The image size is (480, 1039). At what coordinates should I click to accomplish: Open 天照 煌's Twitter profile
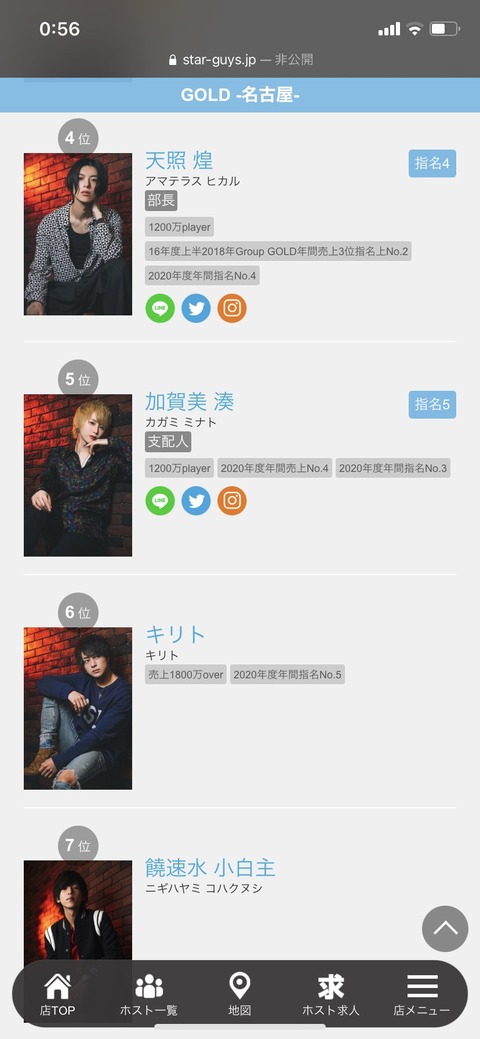pos(196,308)
